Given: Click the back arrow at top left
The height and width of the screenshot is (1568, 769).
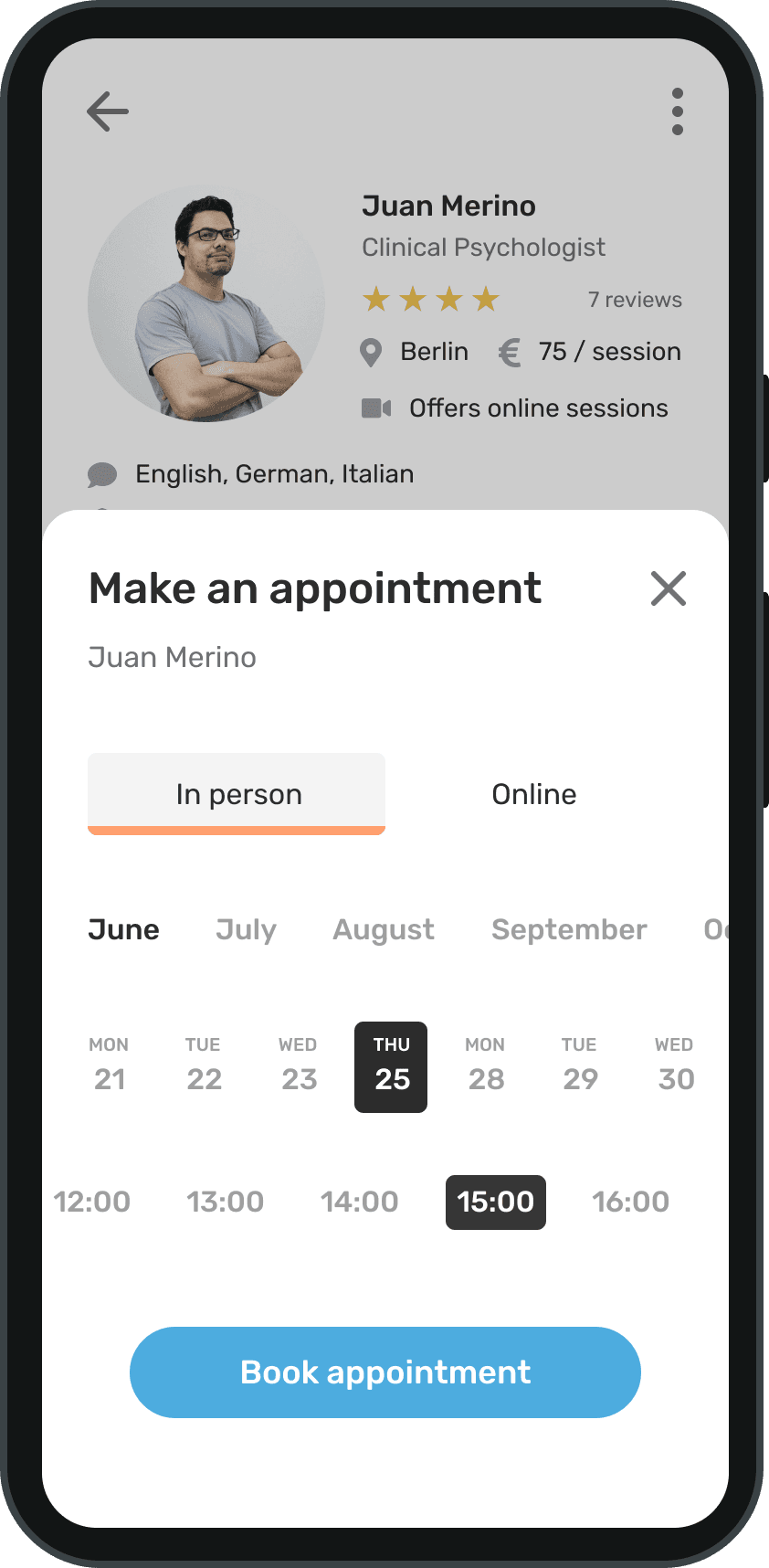Looking at the screenshot, I should pos(107,111).
